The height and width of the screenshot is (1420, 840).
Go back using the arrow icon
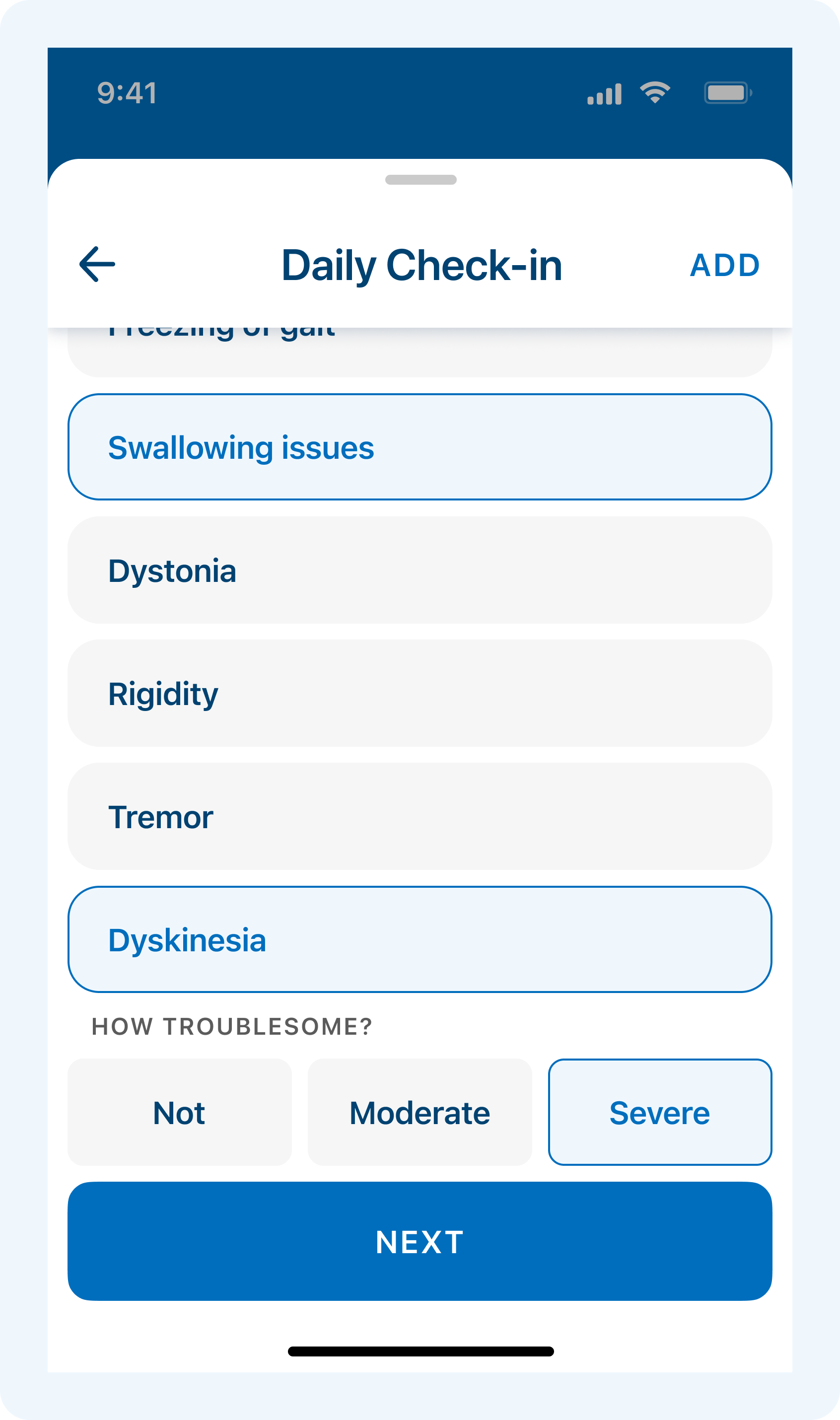[97, 264]
